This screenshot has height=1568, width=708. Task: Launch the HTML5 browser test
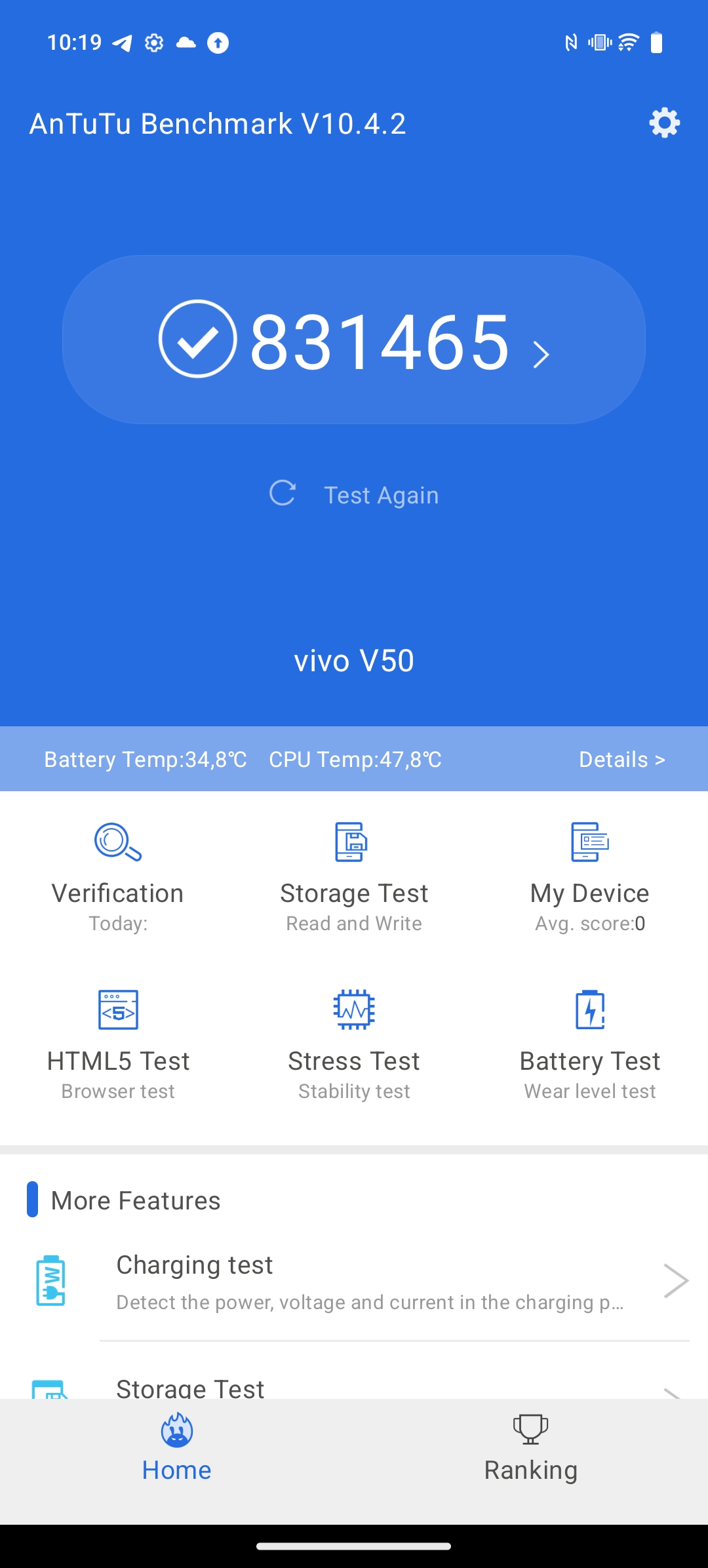pyautogui.click(x=118, y=1045)
